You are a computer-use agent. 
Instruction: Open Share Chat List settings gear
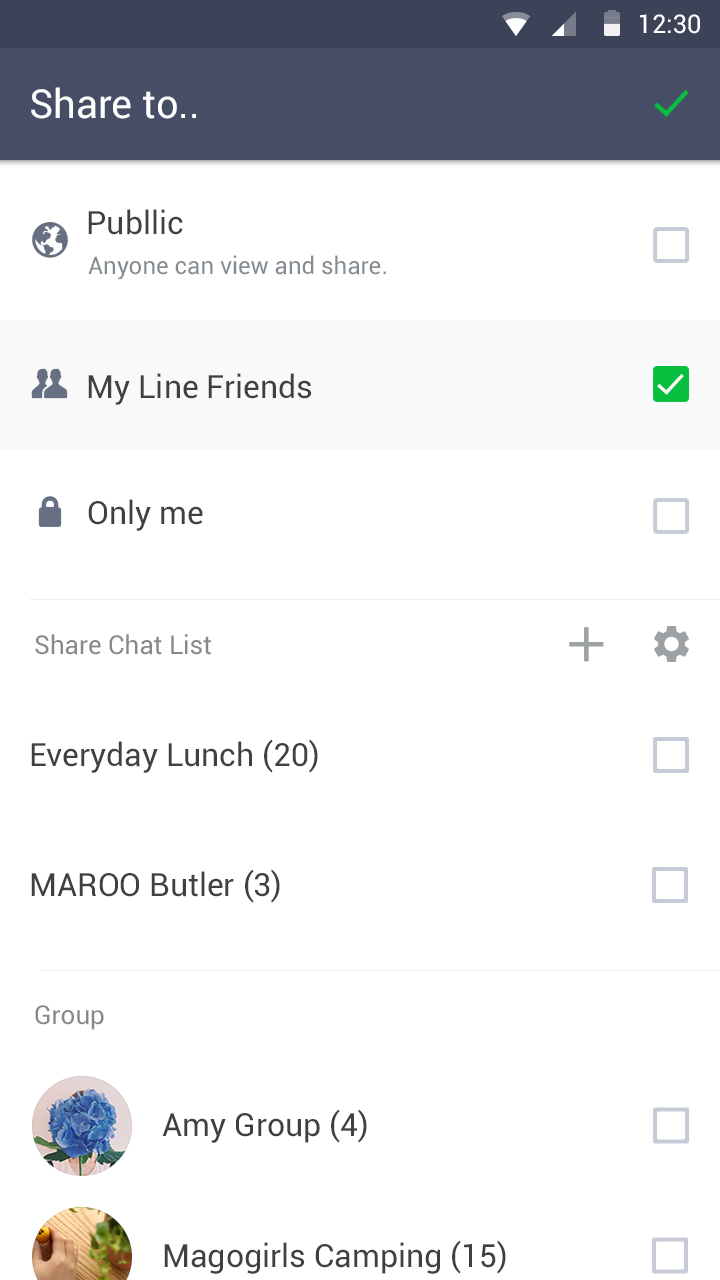[x=671, y=645]
